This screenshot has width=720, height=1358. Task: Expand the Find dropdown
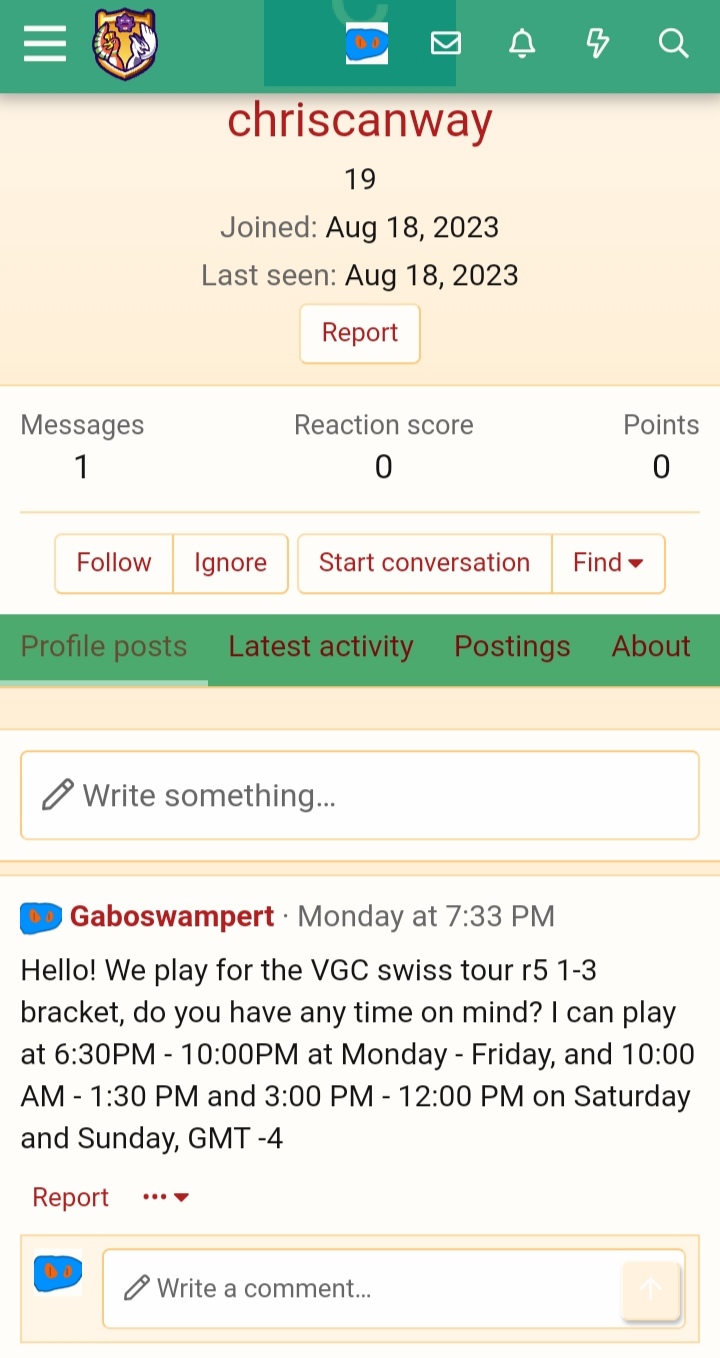click(x=607, y=563)
